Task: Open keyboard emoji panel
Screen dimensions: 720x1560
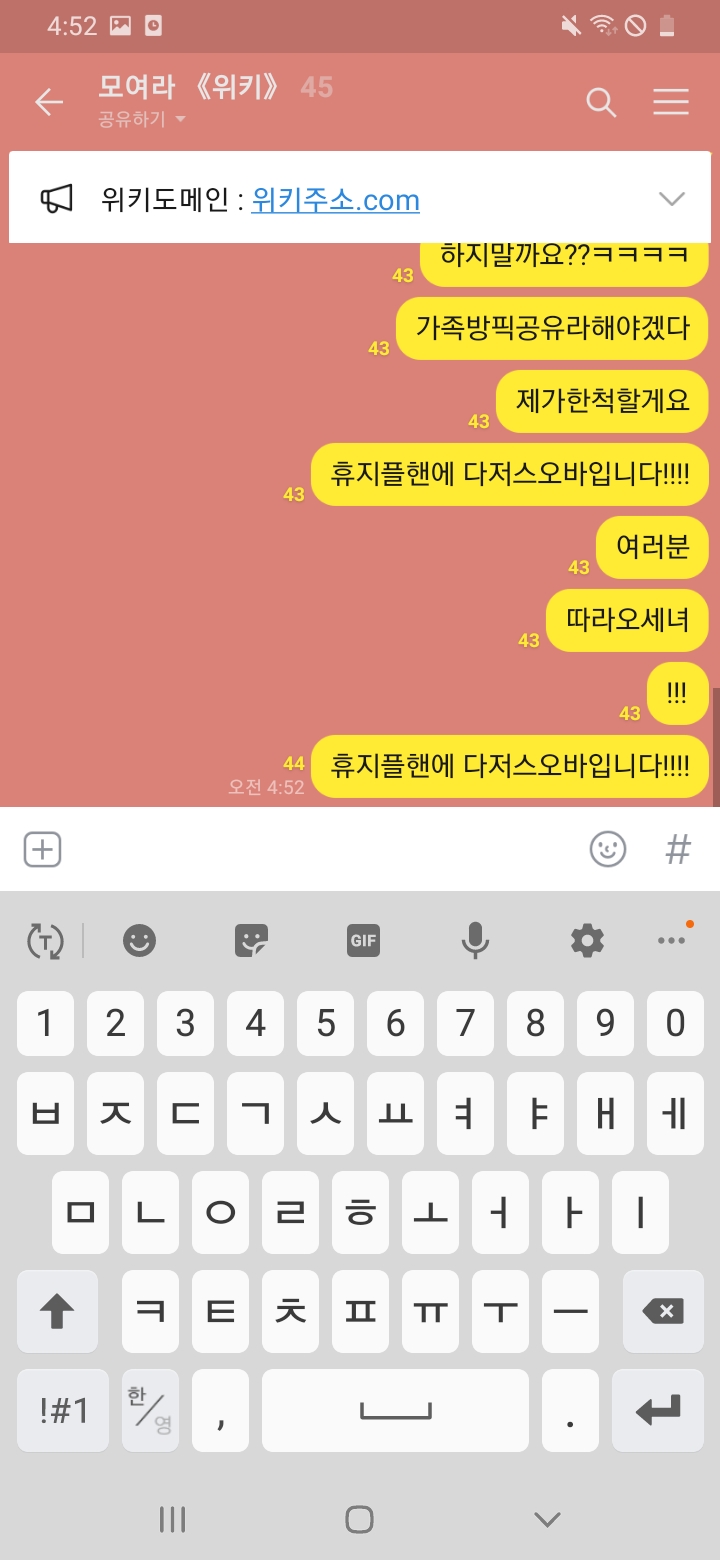Action: click(139, 940)
